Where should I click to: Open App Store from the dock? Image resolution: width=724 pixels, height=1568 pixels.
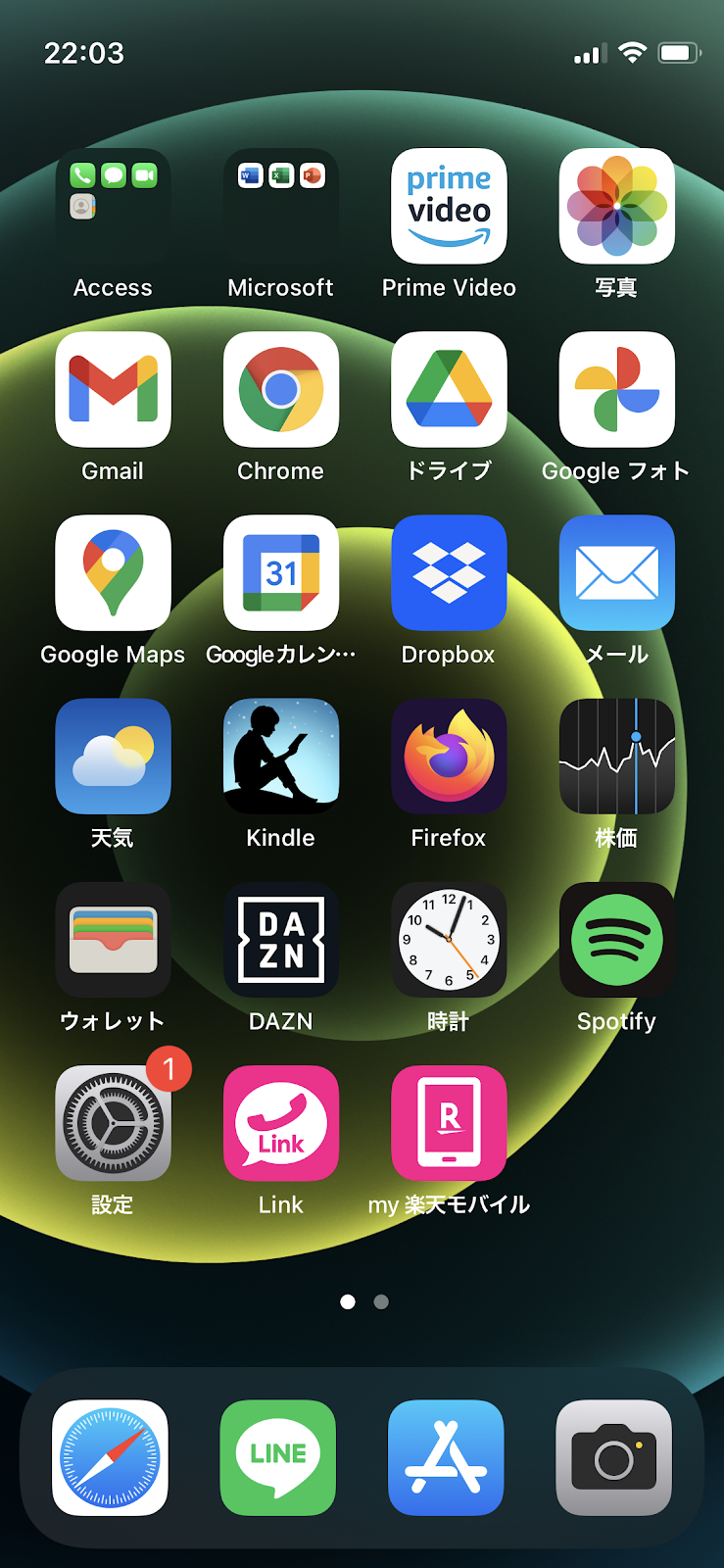[x=446, y=1457]
